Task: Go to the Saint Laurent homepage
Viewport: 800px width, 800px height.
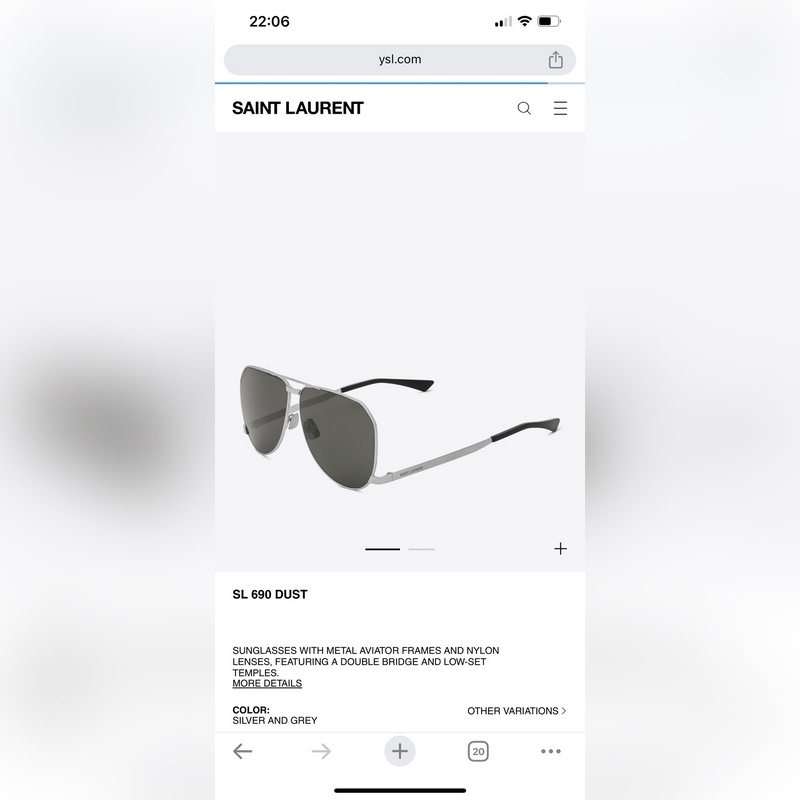Action: click(298, 108)
